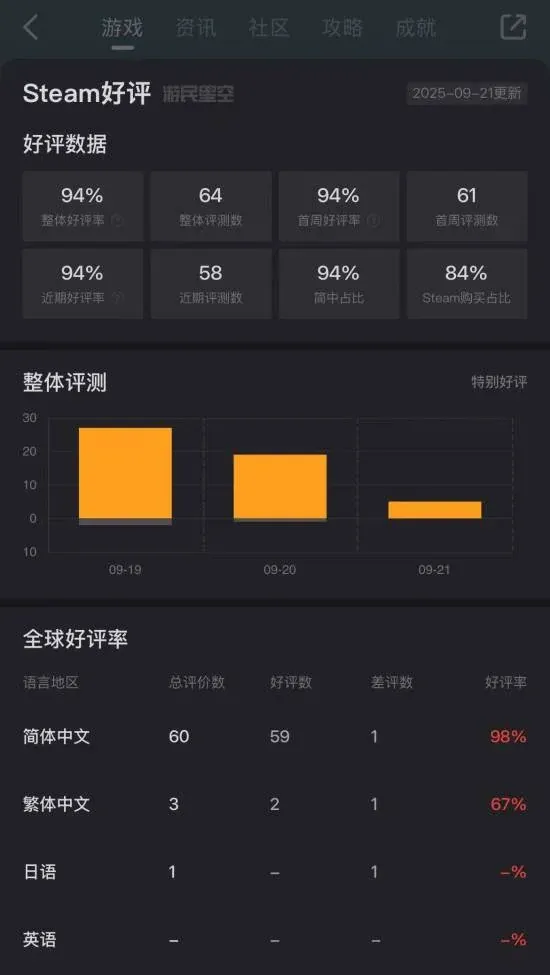Screen dimensions: 550x975
Task: Select the 游戏 tab
Action: 122,27
